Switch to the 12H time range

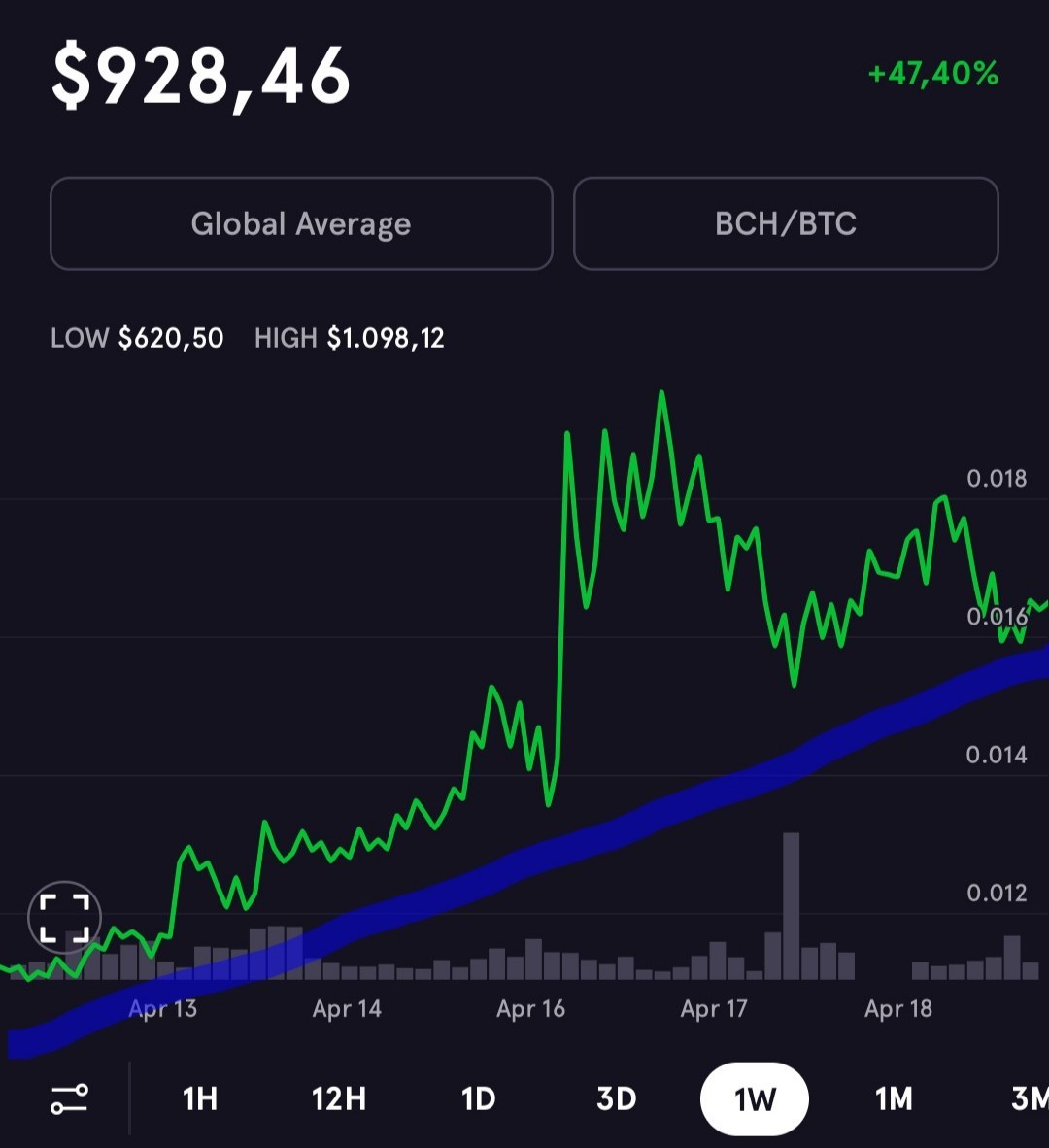click(x=339, y=1098)
